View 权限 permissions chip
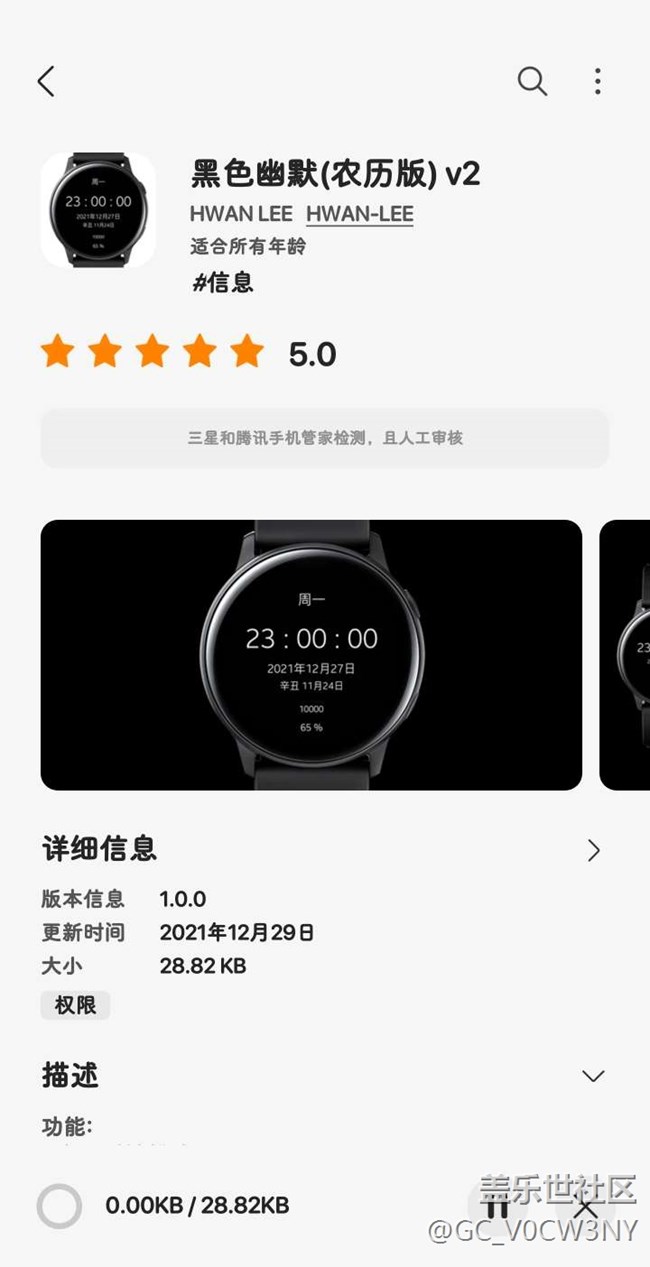Viewport: 650px width, 1267px height. [x=75, y=1005]
